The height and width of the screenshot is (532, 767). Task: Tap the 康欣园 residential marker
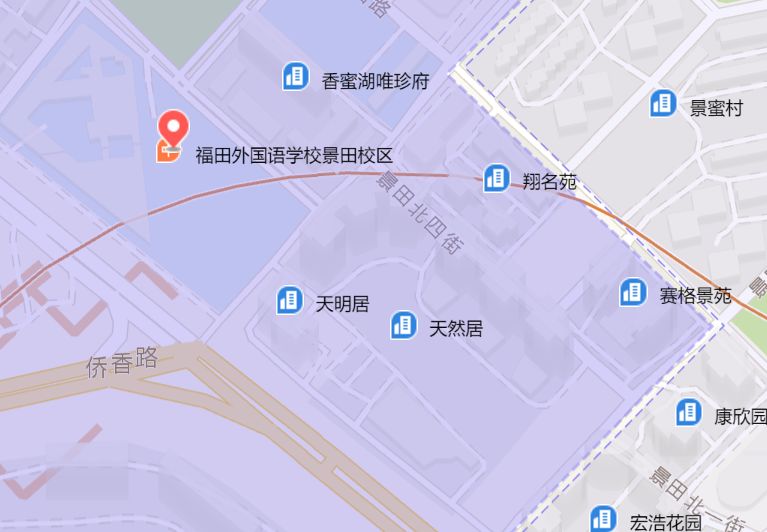coord(688,412)
